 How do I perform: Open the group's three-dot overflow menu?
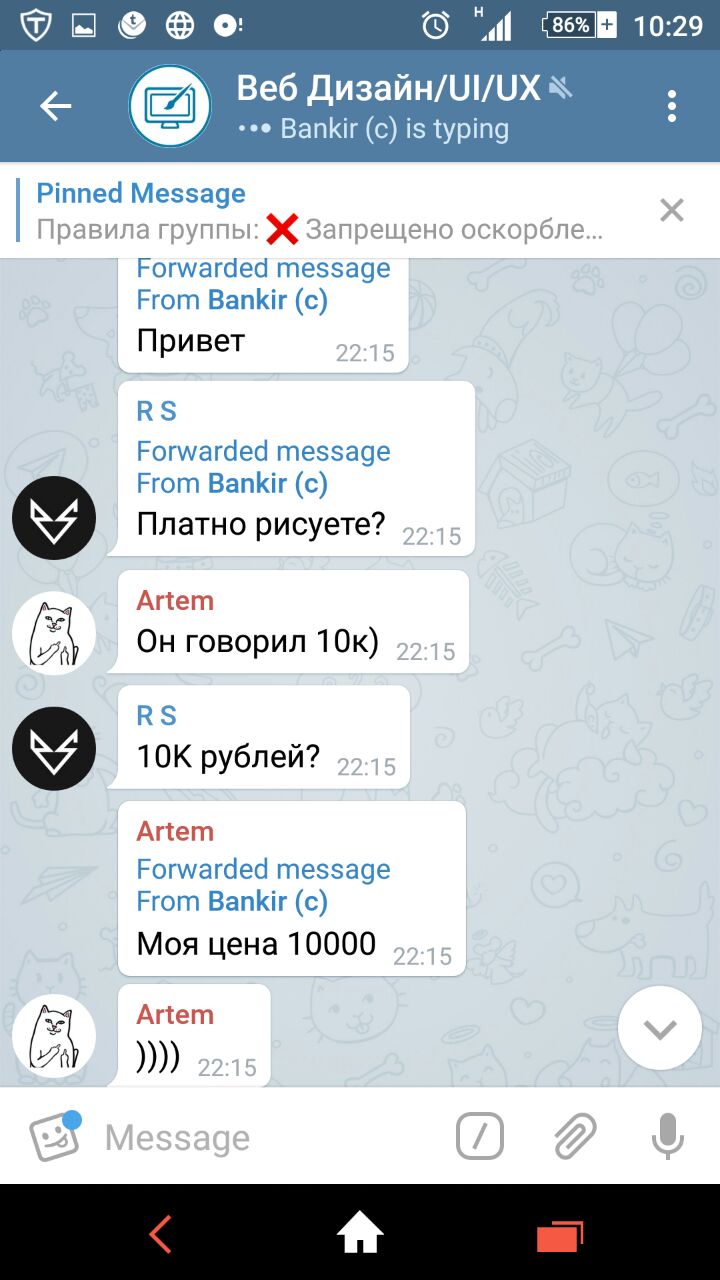[x=671, y=106]
